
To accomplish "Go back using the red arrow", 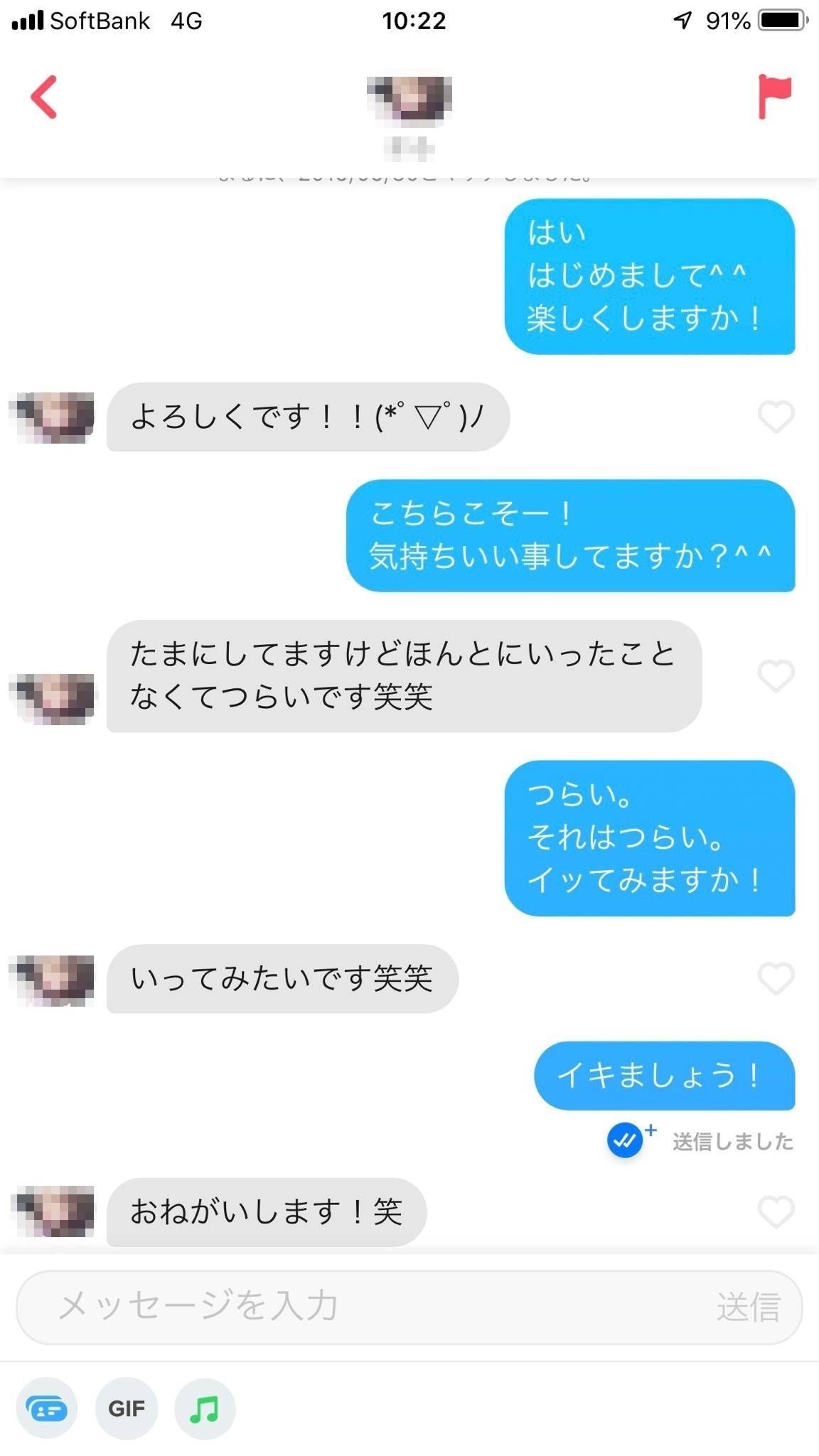I will click(x=44, y=97).
